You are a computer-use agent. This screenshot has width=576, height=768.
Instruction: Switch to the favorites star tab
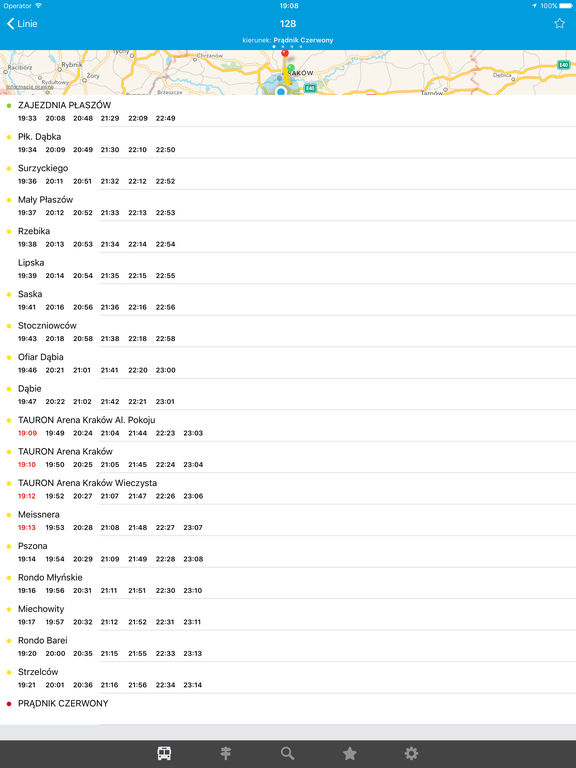pyautogui.click(x=349, y=753)
